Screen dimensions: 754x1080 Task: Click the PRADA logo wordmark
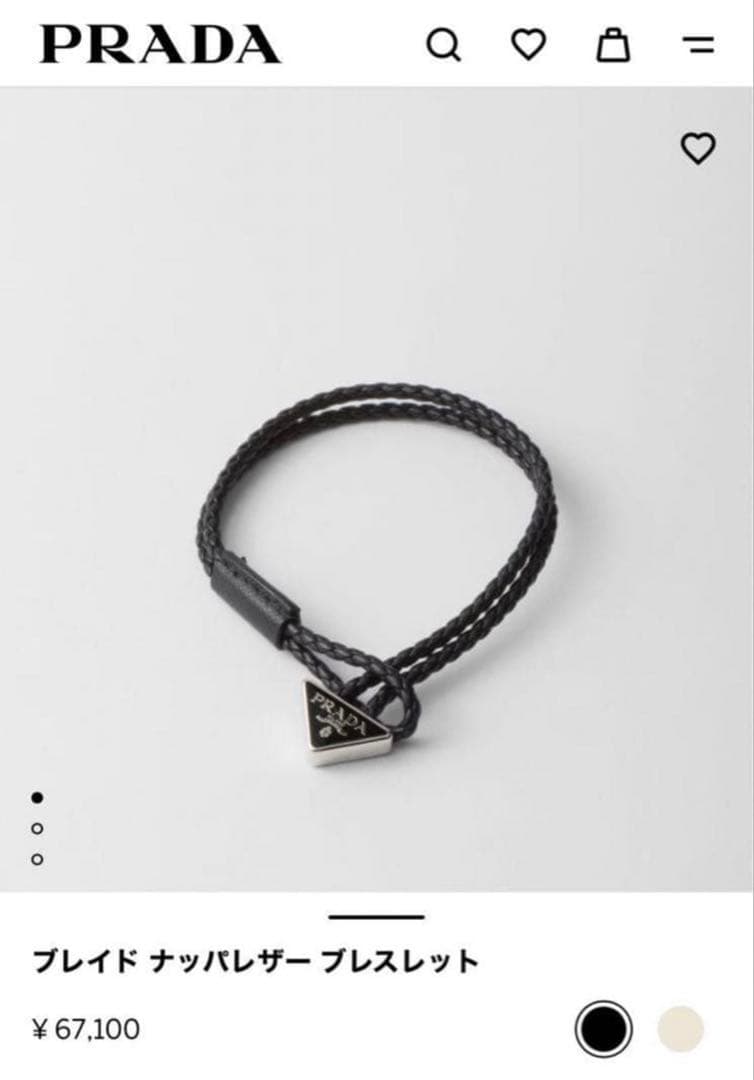160,44
